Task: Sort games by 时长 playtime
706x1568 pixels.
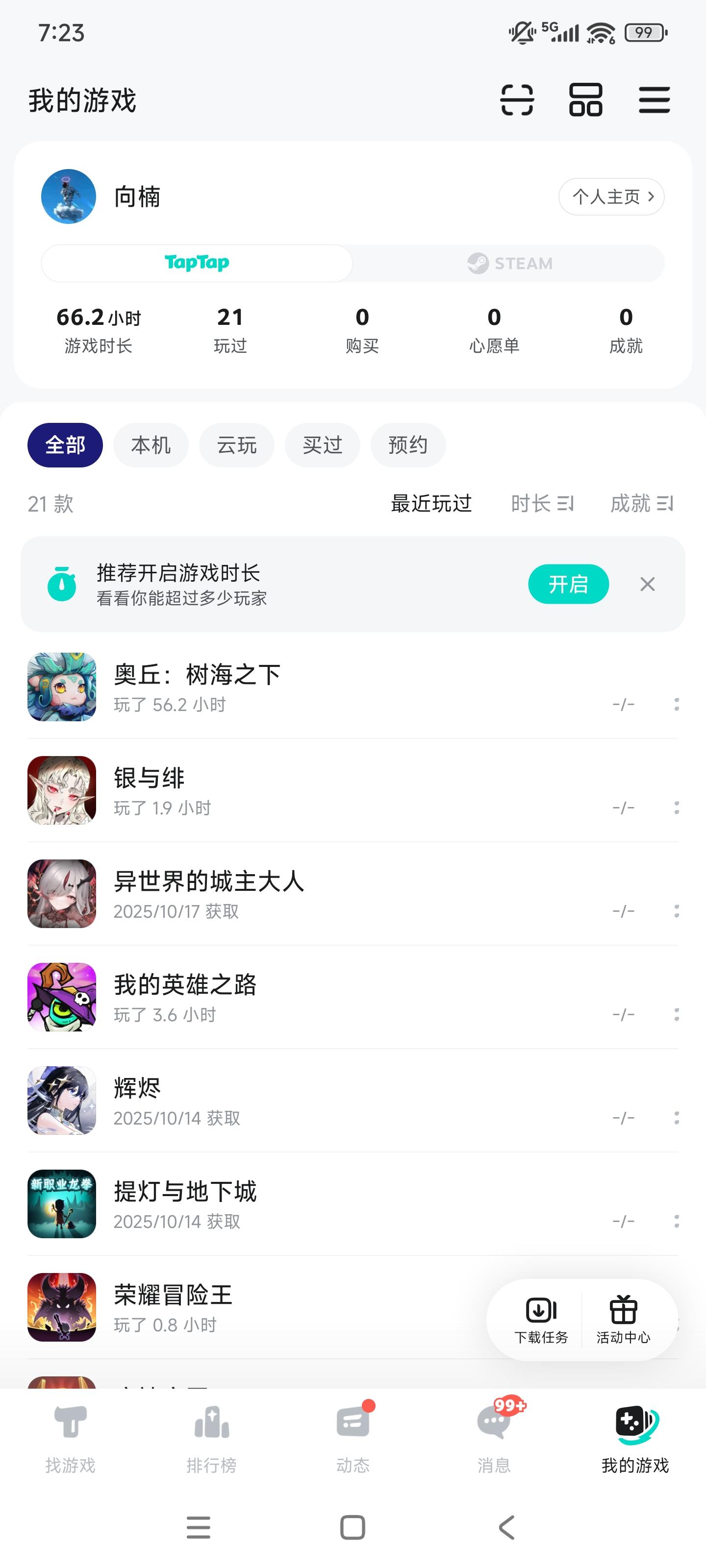Action: [x=543, y=504]
